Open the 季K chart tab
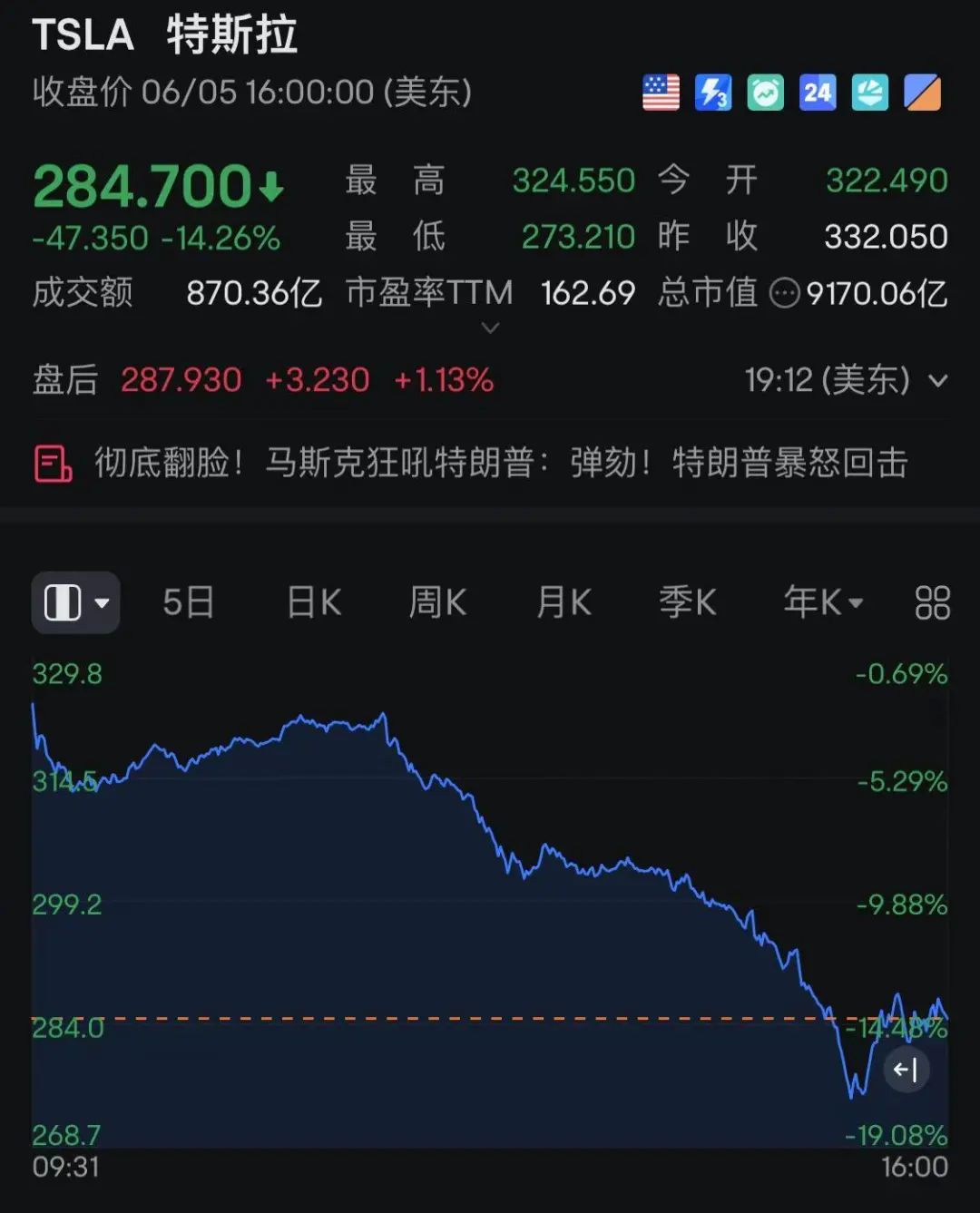Screen dimensions: 980x1213 tap(687, 602)
